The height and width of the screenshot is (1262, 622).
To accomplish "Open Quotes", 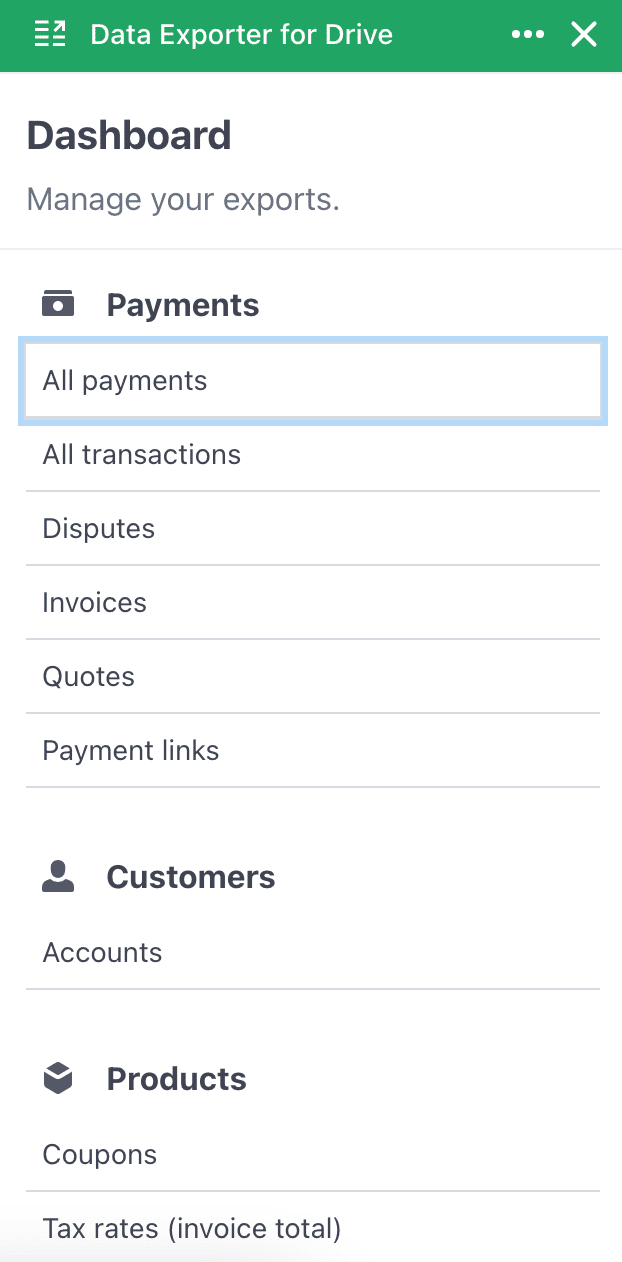I will point(312,677).
